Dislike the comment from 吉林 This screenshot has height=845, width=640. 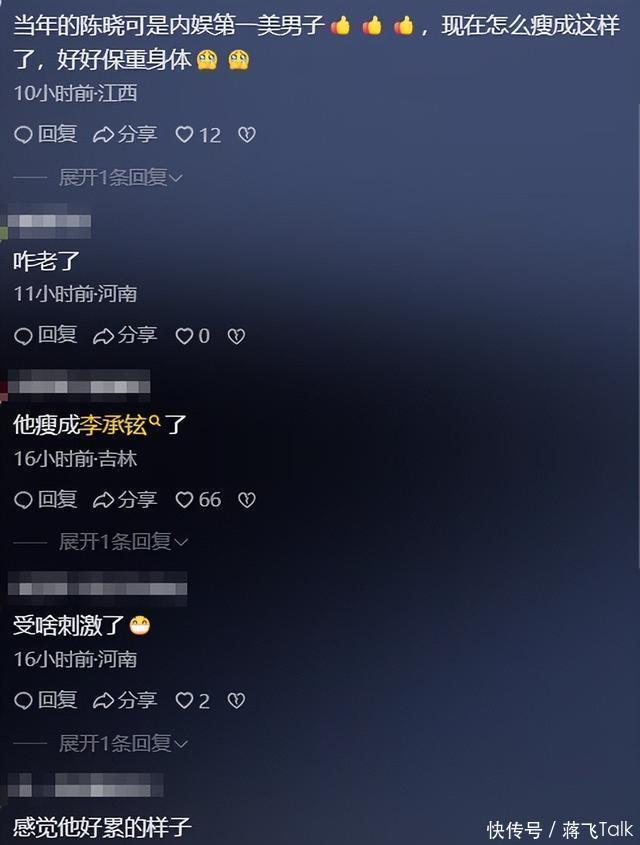click(x=246, y=499)
